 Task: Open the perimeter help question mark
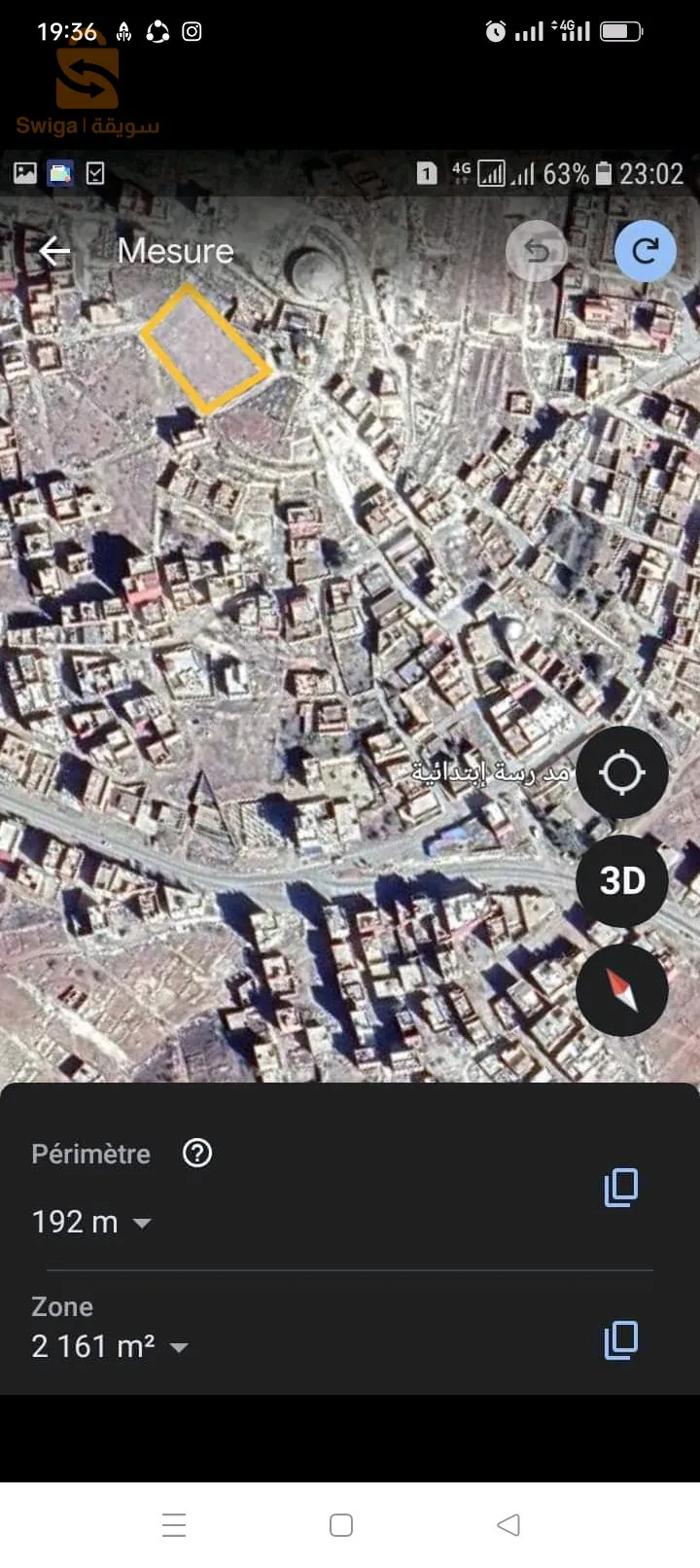click(x=196, y=1154)
